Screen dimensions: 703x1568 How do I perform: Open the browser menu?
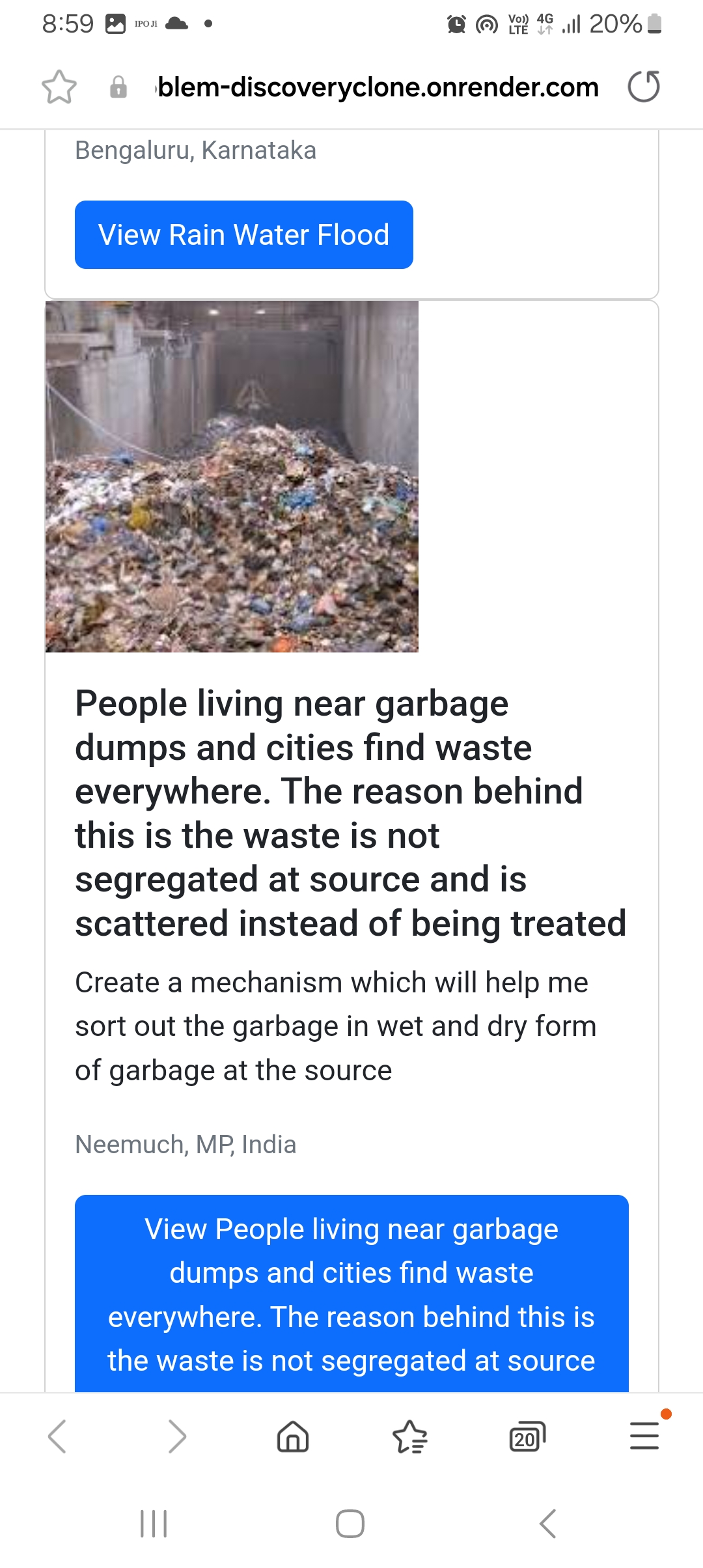644,1435
